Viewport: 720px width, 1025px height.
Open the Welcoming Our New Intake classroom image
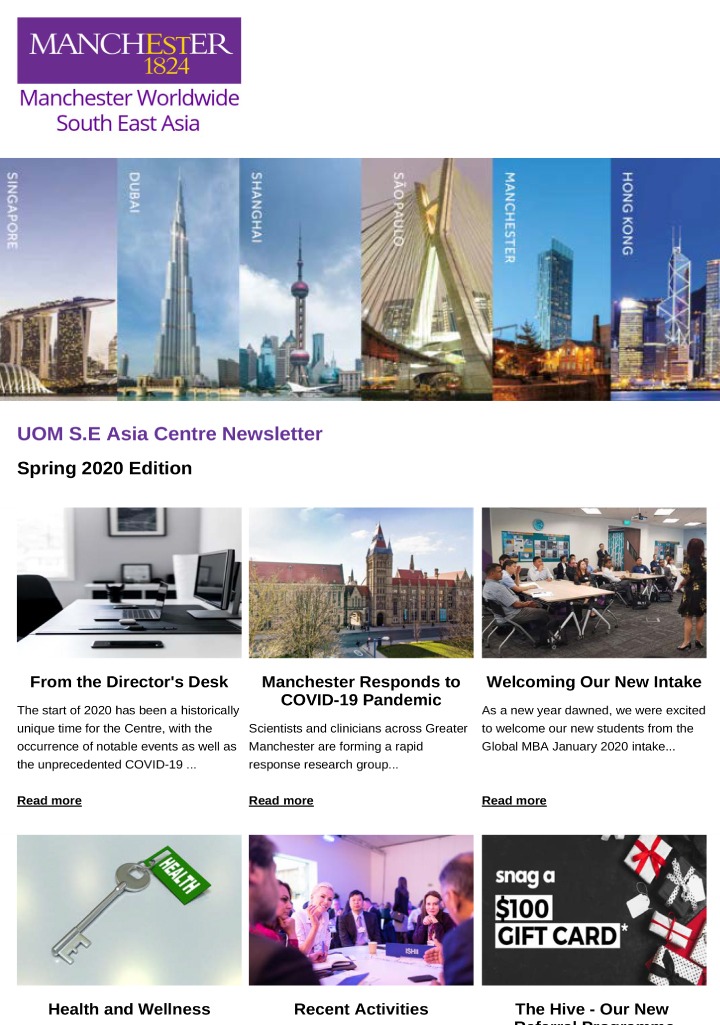pyautogui.click(x=594, y=582)
